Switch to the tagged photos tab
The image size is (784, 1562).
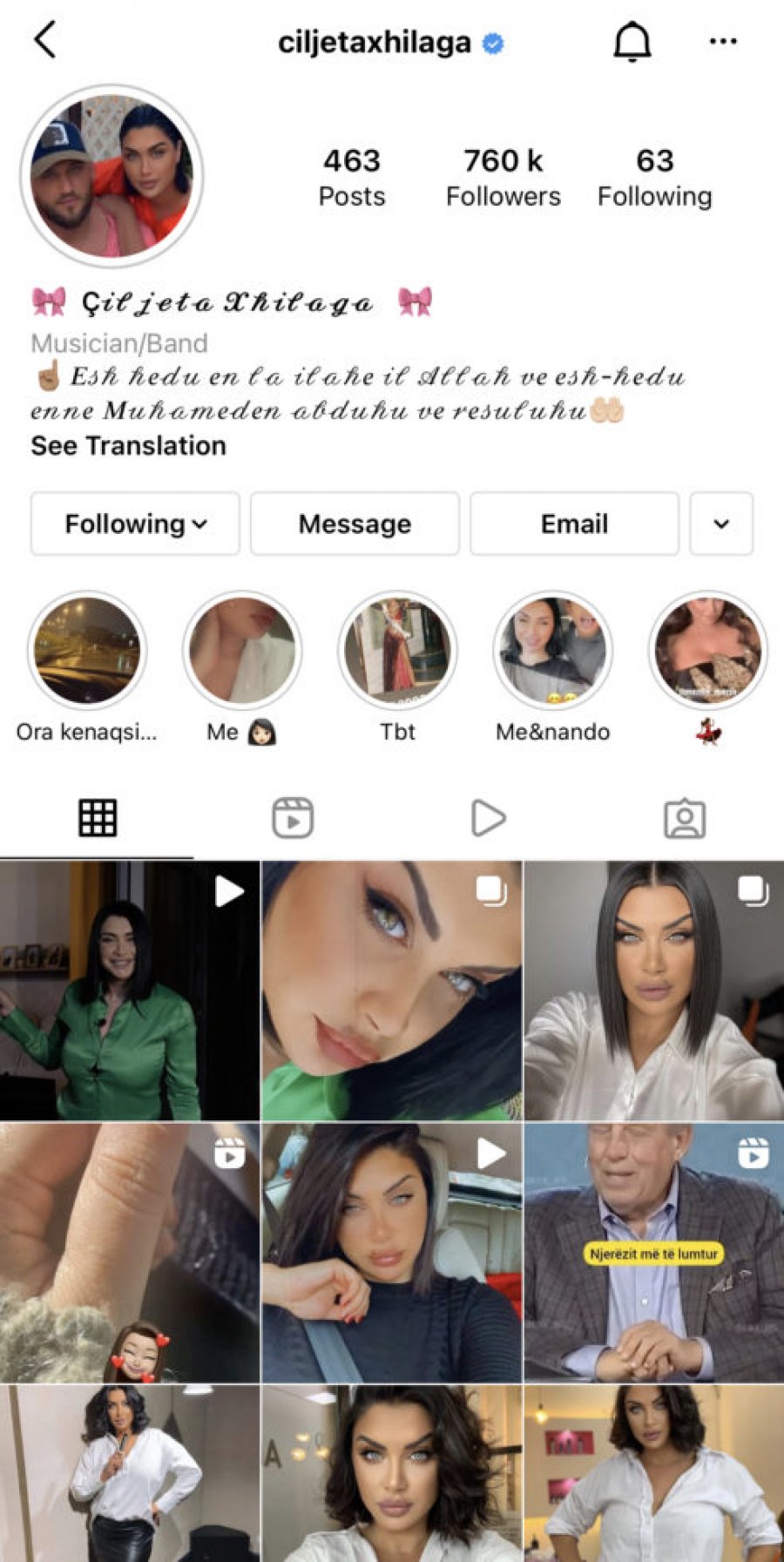click(685, 818)
